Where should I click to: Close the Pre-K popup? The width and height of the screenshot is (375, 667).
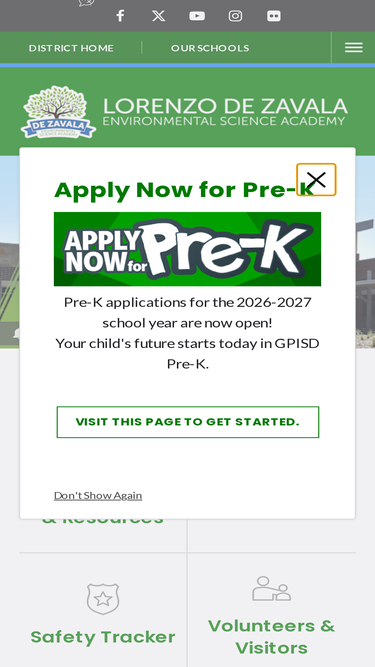click(x=316, y=180)
